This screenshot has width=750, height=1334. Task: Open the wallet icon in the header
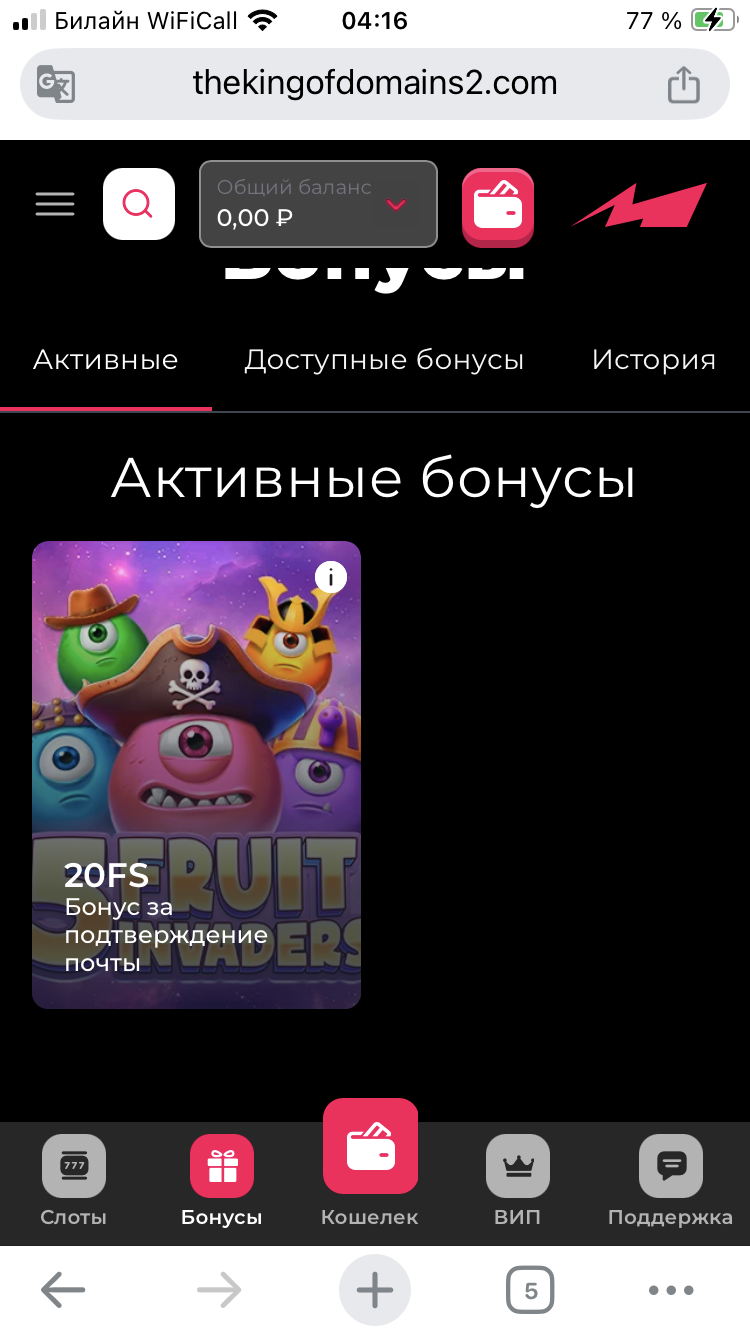point(497,206)
